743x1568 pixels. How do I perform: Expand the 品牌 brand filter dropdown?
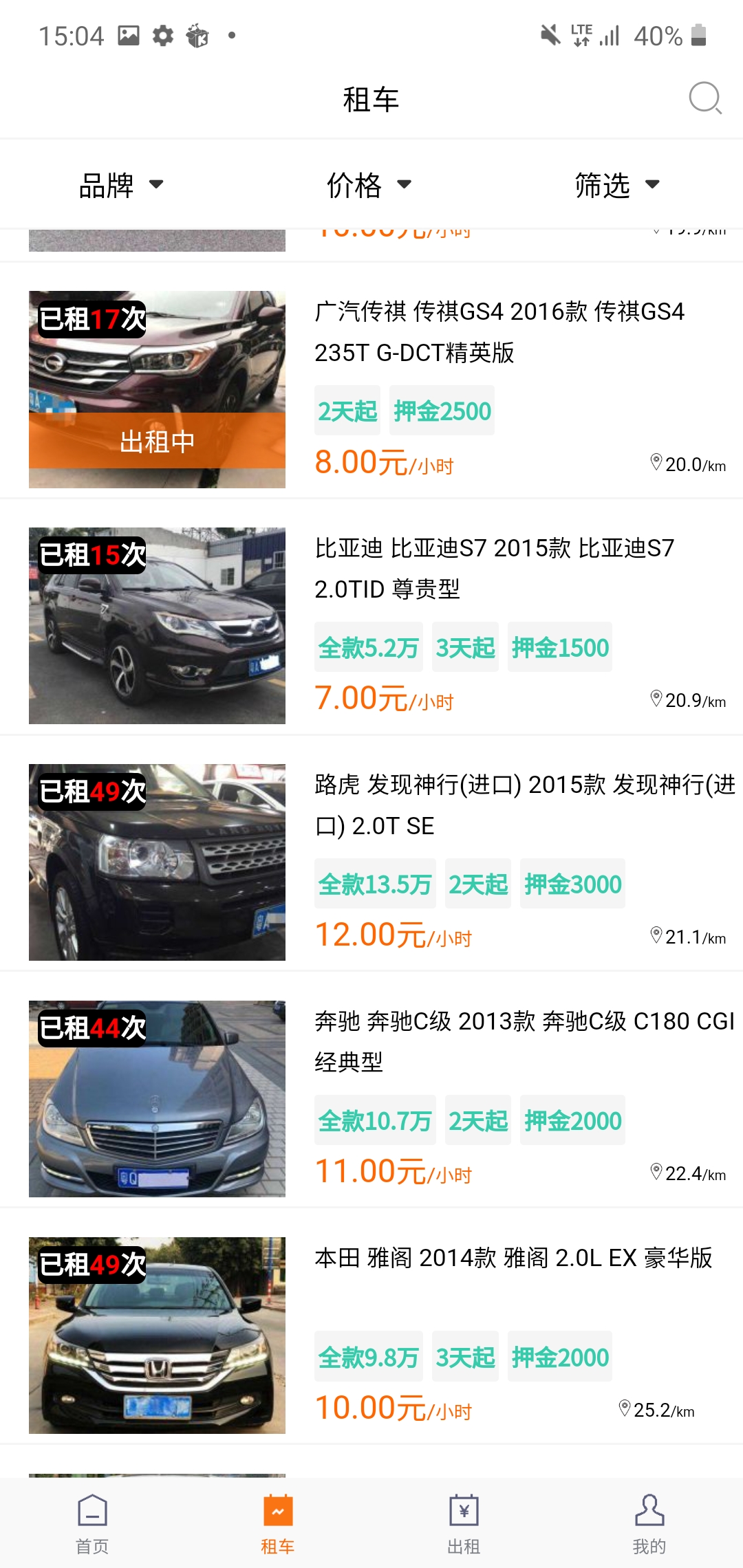118,184
